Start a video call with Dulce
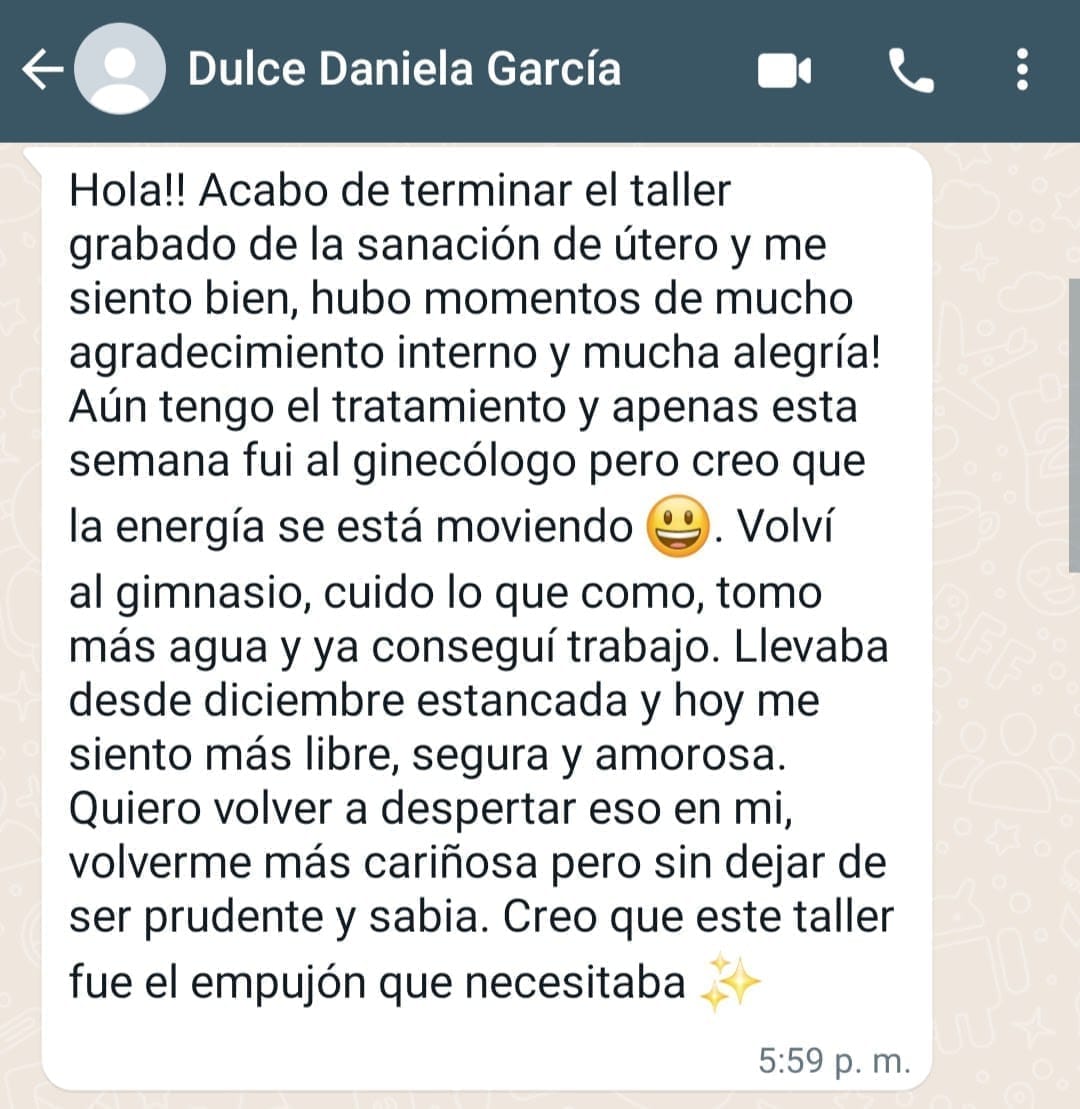 coord(784,71)
